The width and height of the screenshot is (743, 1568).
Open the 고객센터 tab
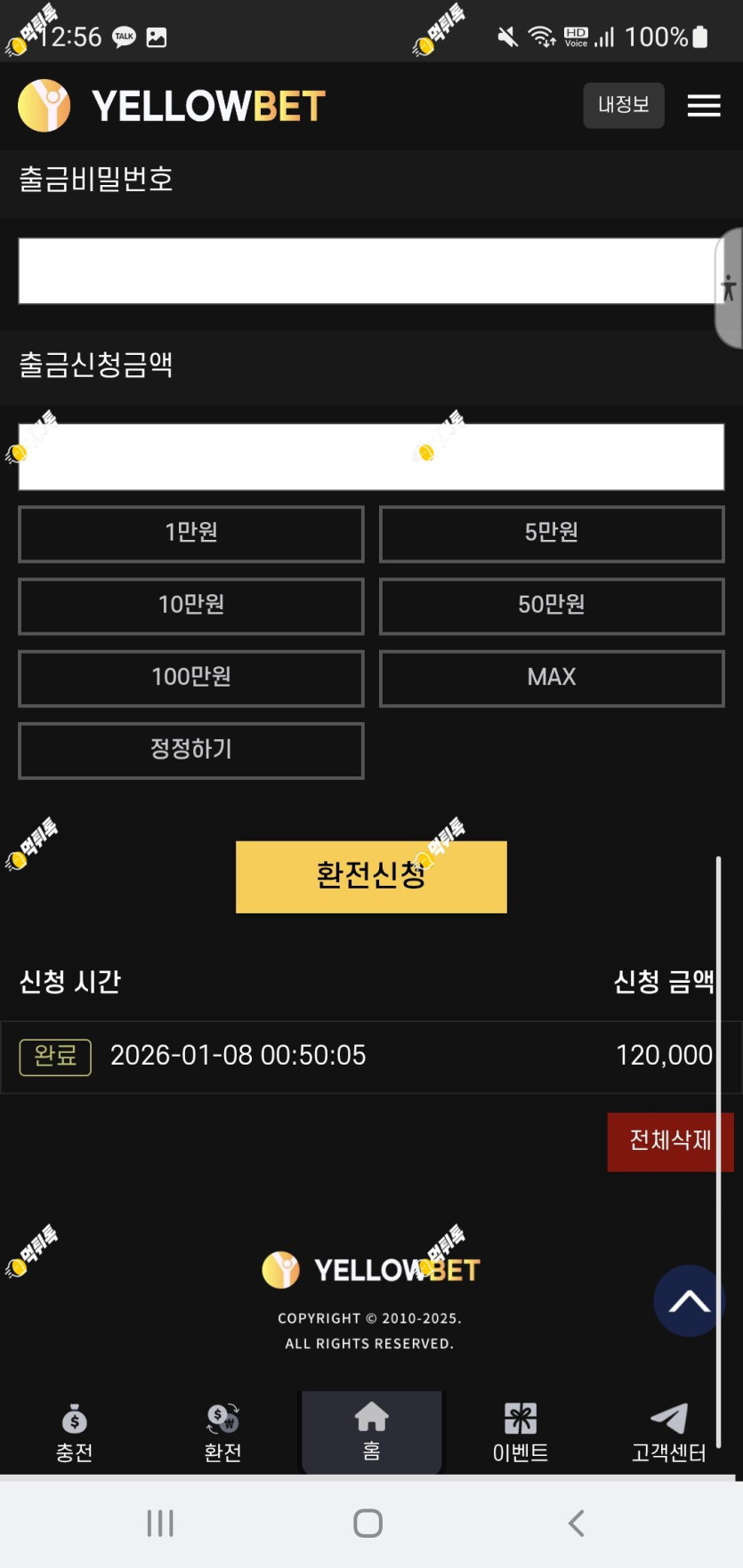pos(668,1433)
